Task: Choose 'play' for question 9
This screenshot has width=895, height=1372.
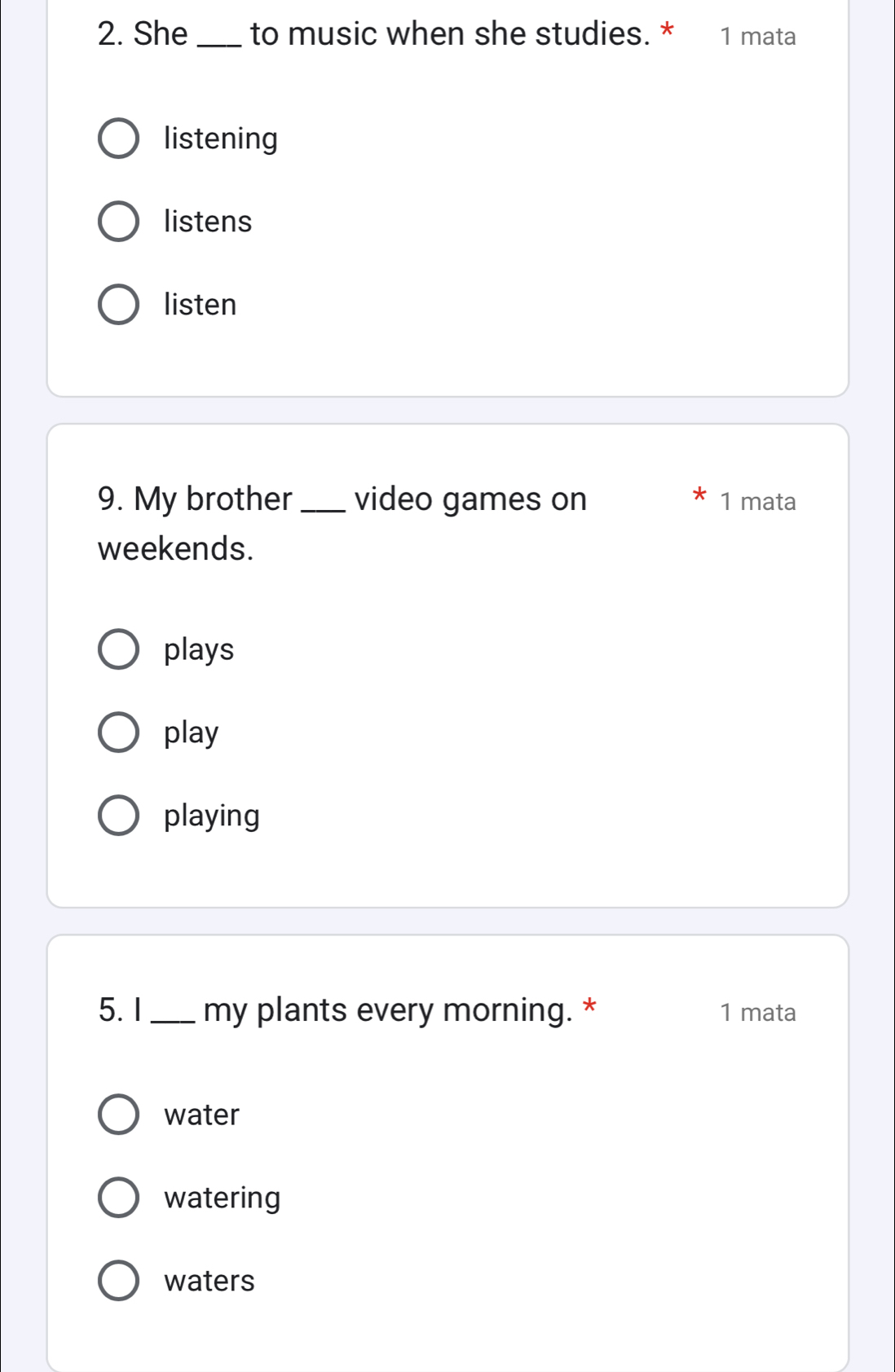Action: tap(119, 732)
